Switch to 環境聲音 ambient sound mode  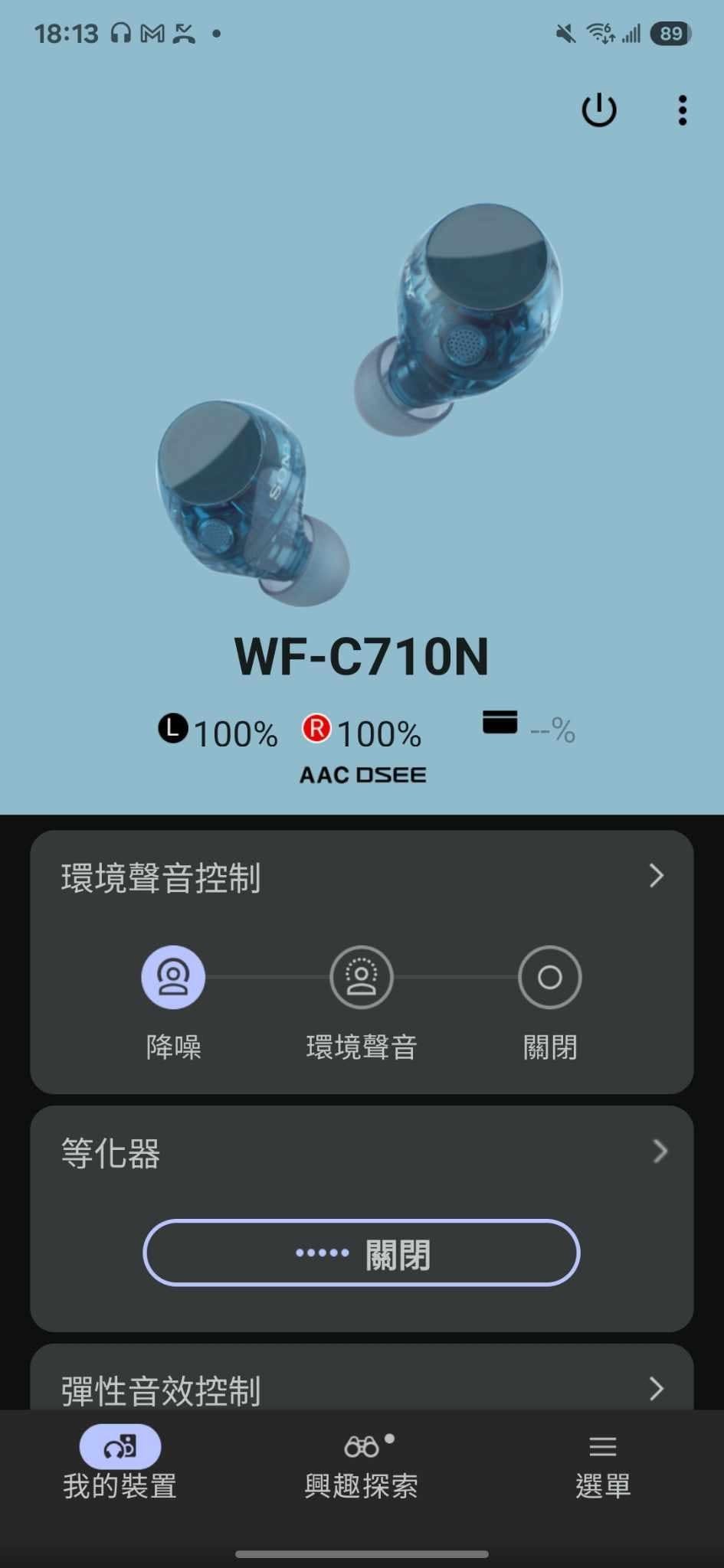361,978
